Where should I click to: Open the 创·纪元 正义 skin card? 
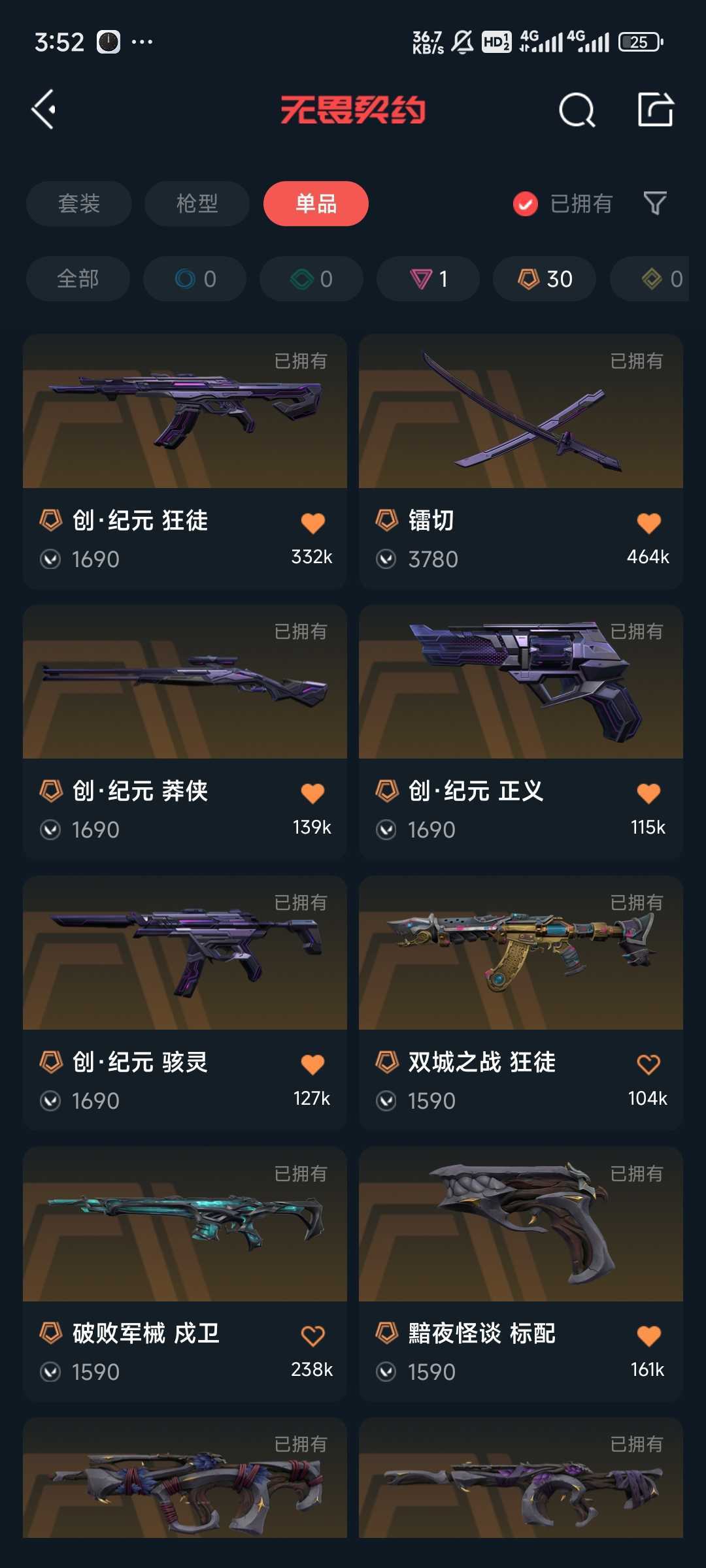coord(521,732)
